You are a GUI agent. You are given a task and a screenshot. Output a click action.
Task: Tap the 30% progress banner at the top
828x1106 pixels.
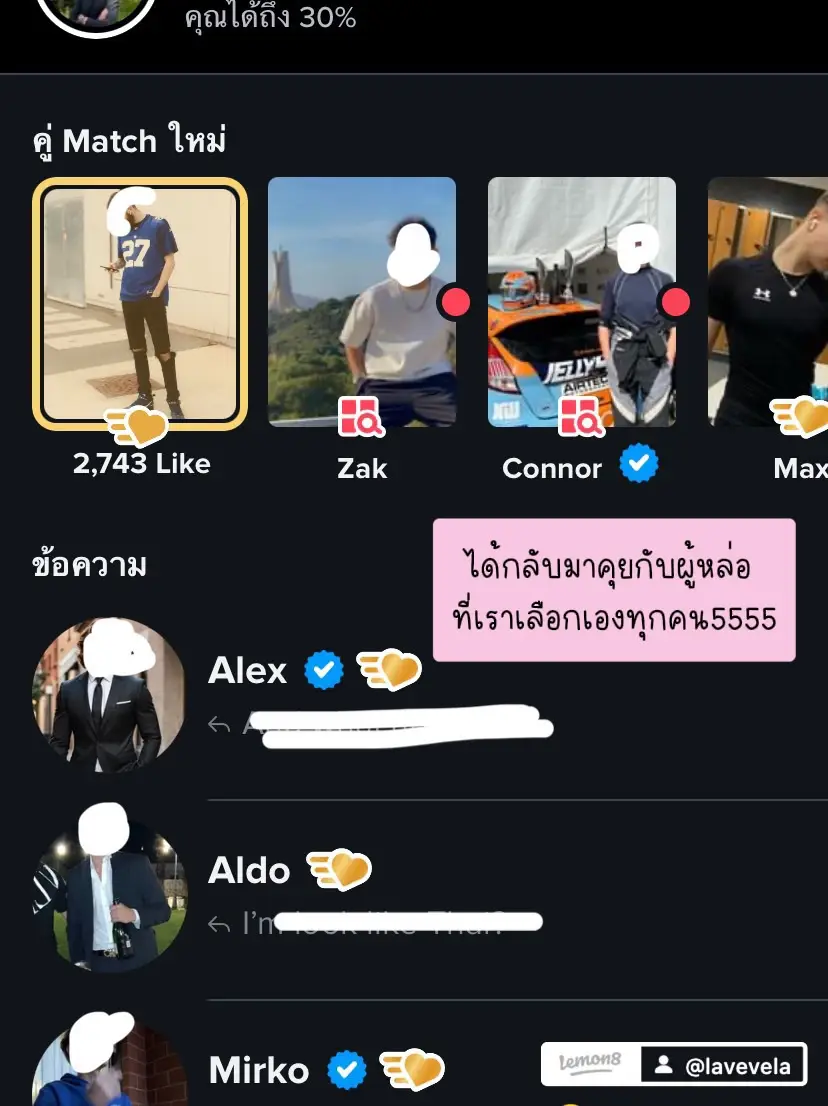tap(268, 18)
